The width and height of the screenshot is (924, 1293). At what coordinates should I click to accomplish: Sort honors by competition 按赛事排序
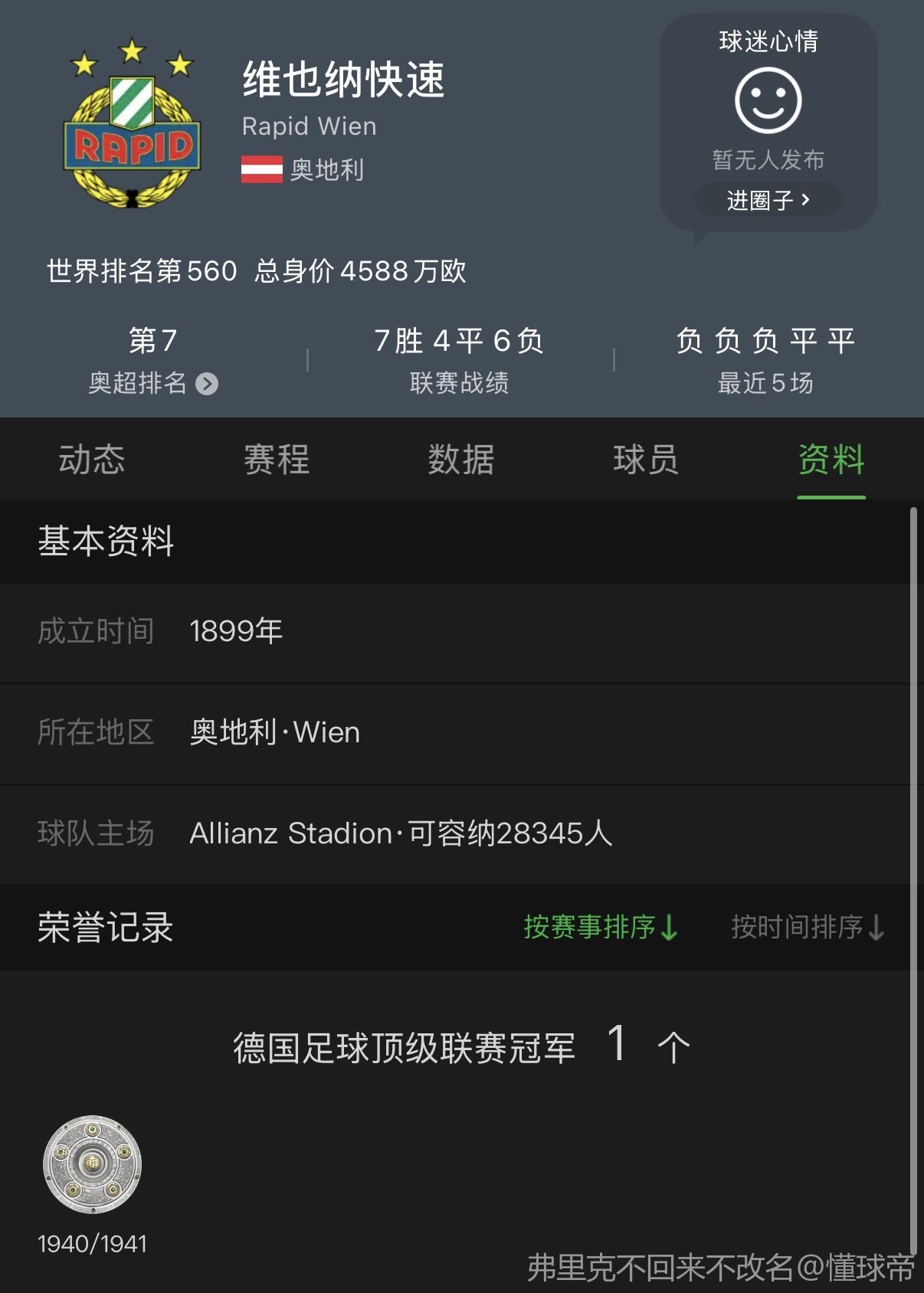(600, 927)
